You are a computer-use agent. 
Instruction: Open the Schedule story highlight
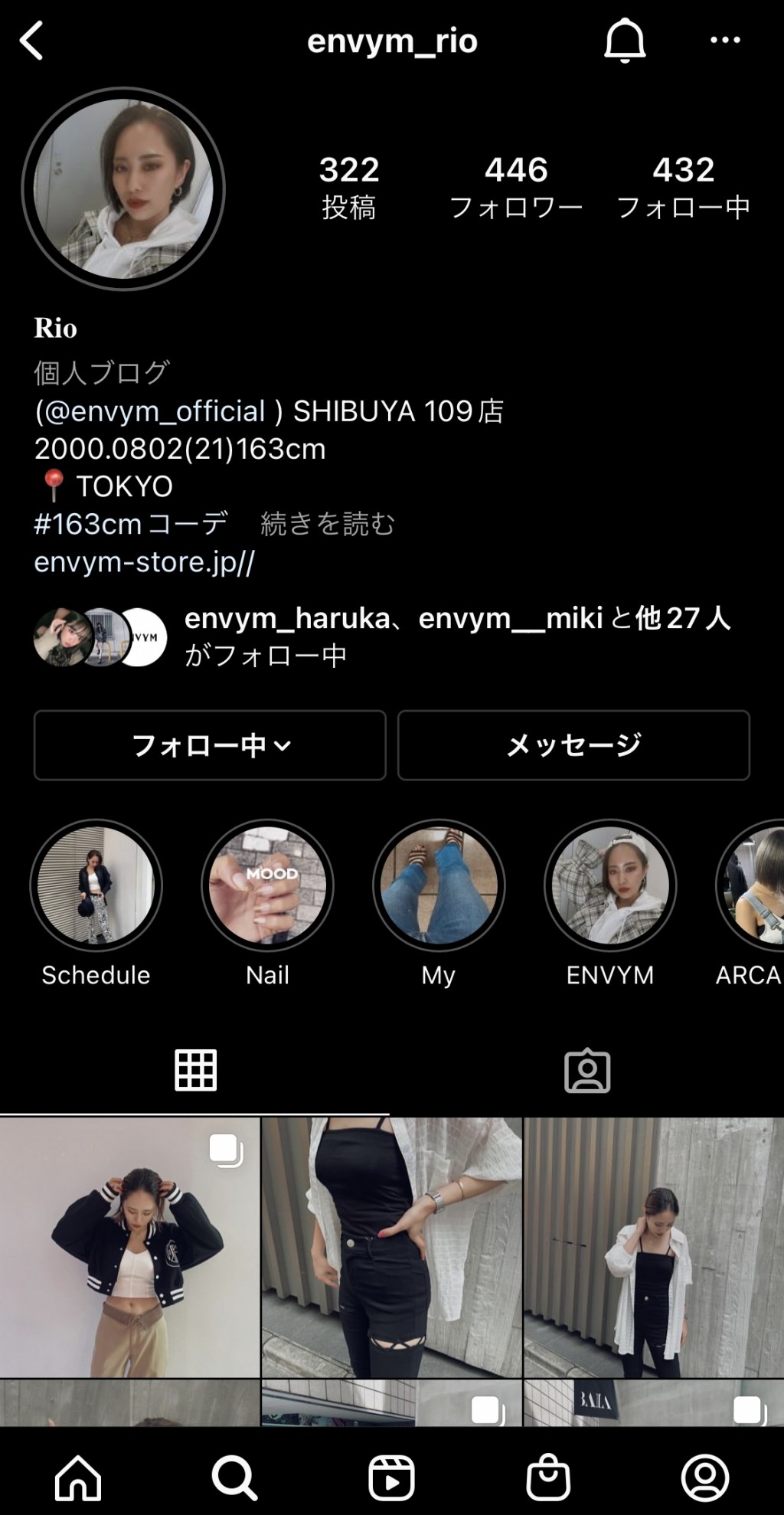[95, 885]
